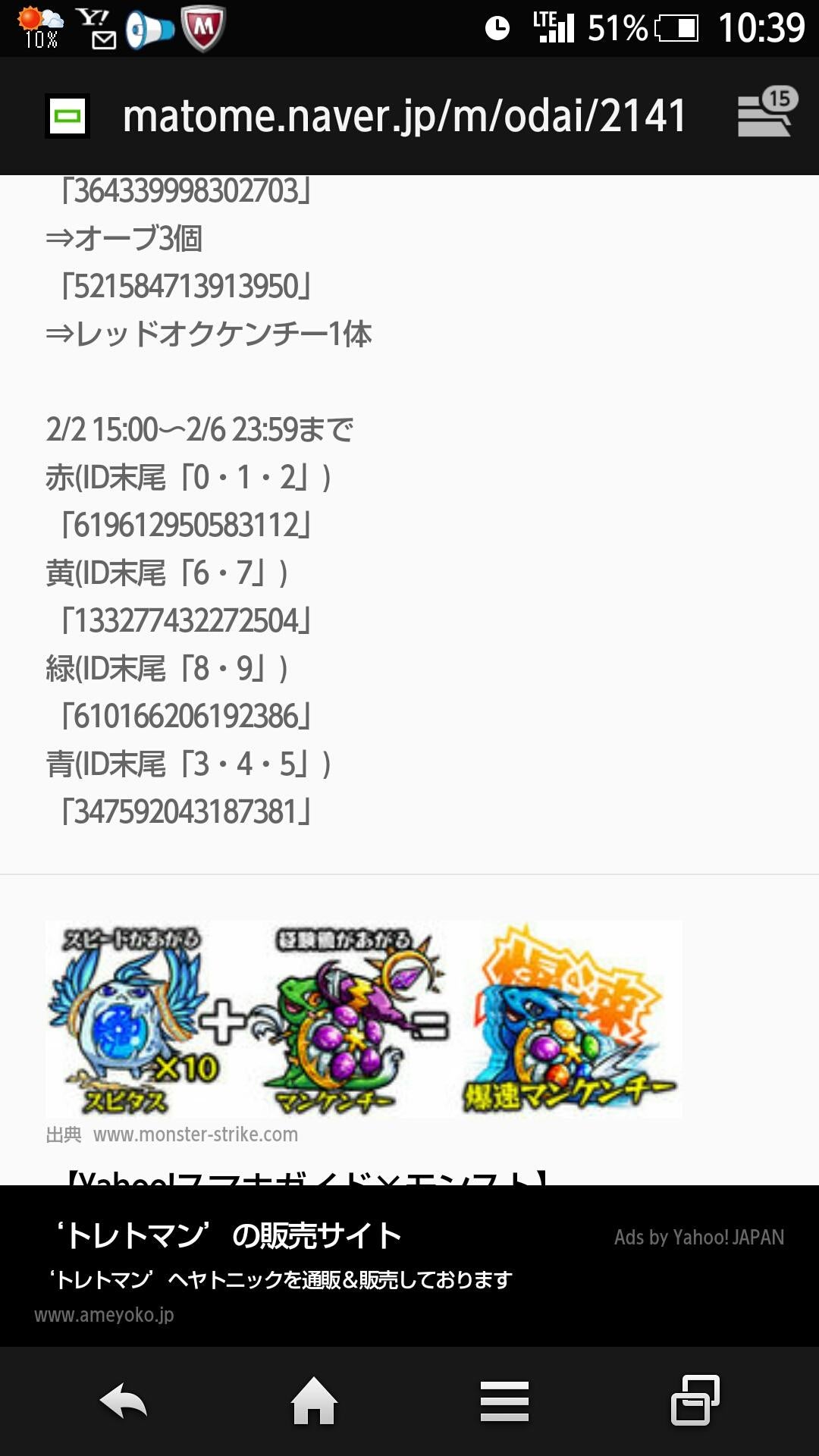
Task: Open the 爆速マンケンチー combination image
Action: pos(364,1018)
